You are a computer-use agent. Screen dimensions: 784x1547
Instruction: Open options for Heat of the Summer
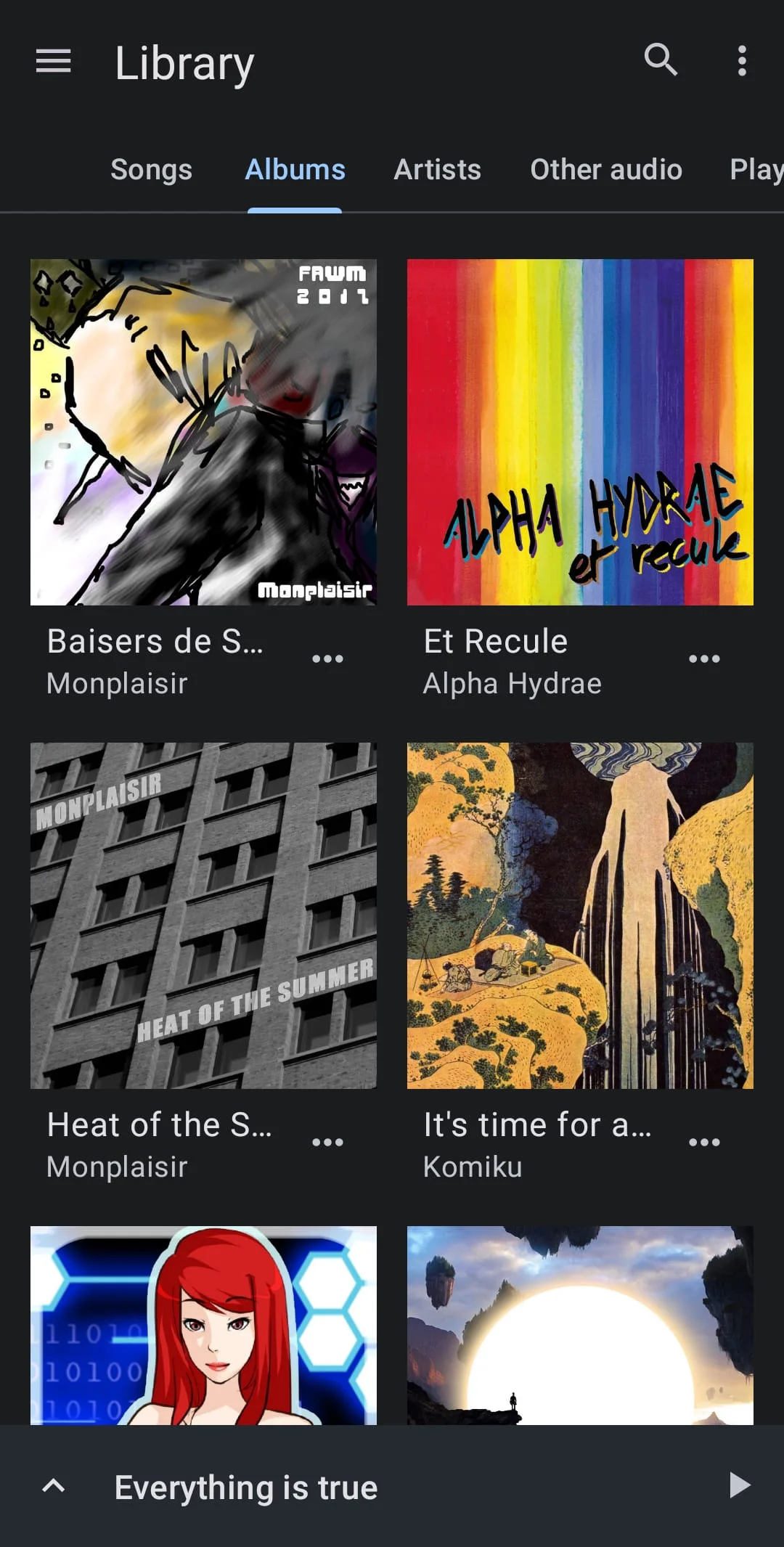pyautogui.click(x=328, y=1140)
